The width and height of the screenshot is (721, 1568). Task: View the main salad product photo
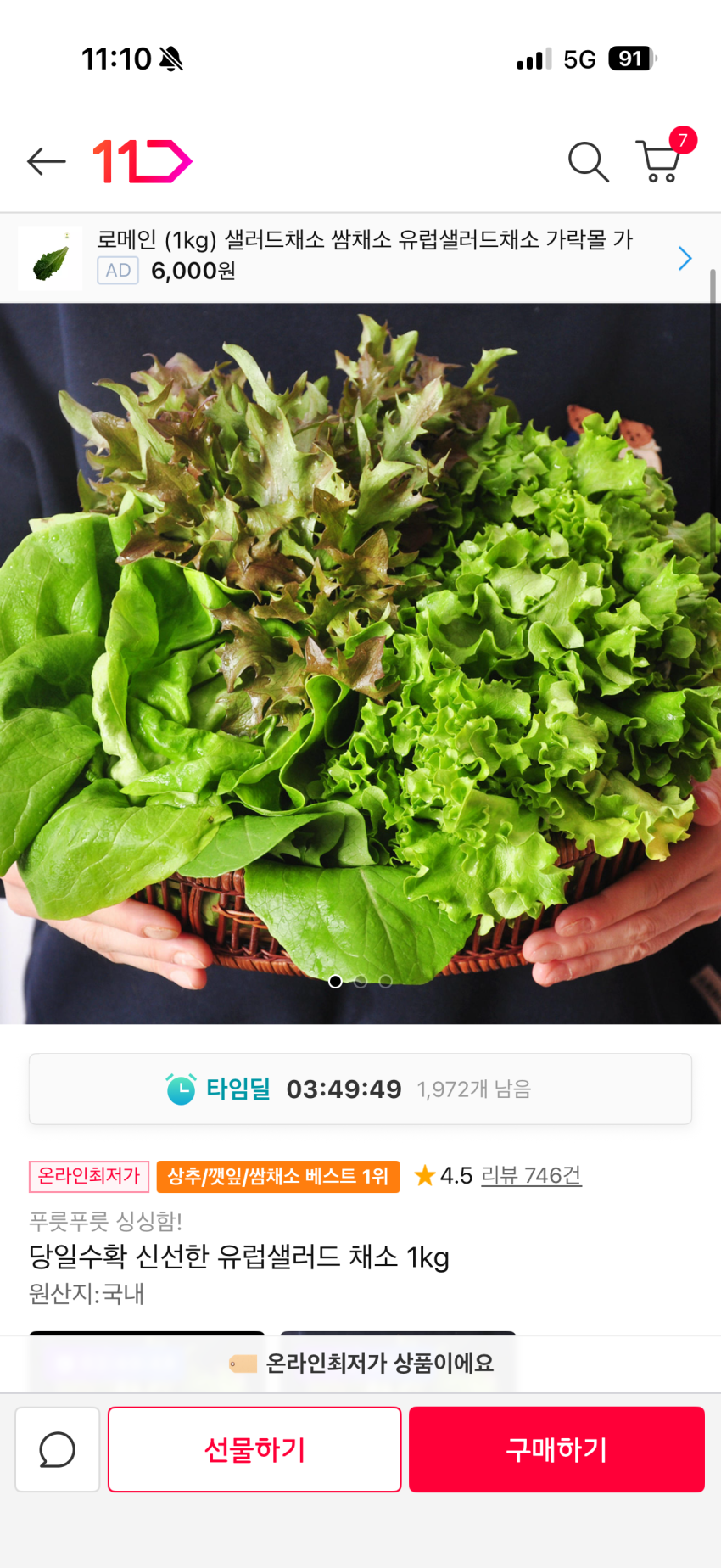click(360, 662)
